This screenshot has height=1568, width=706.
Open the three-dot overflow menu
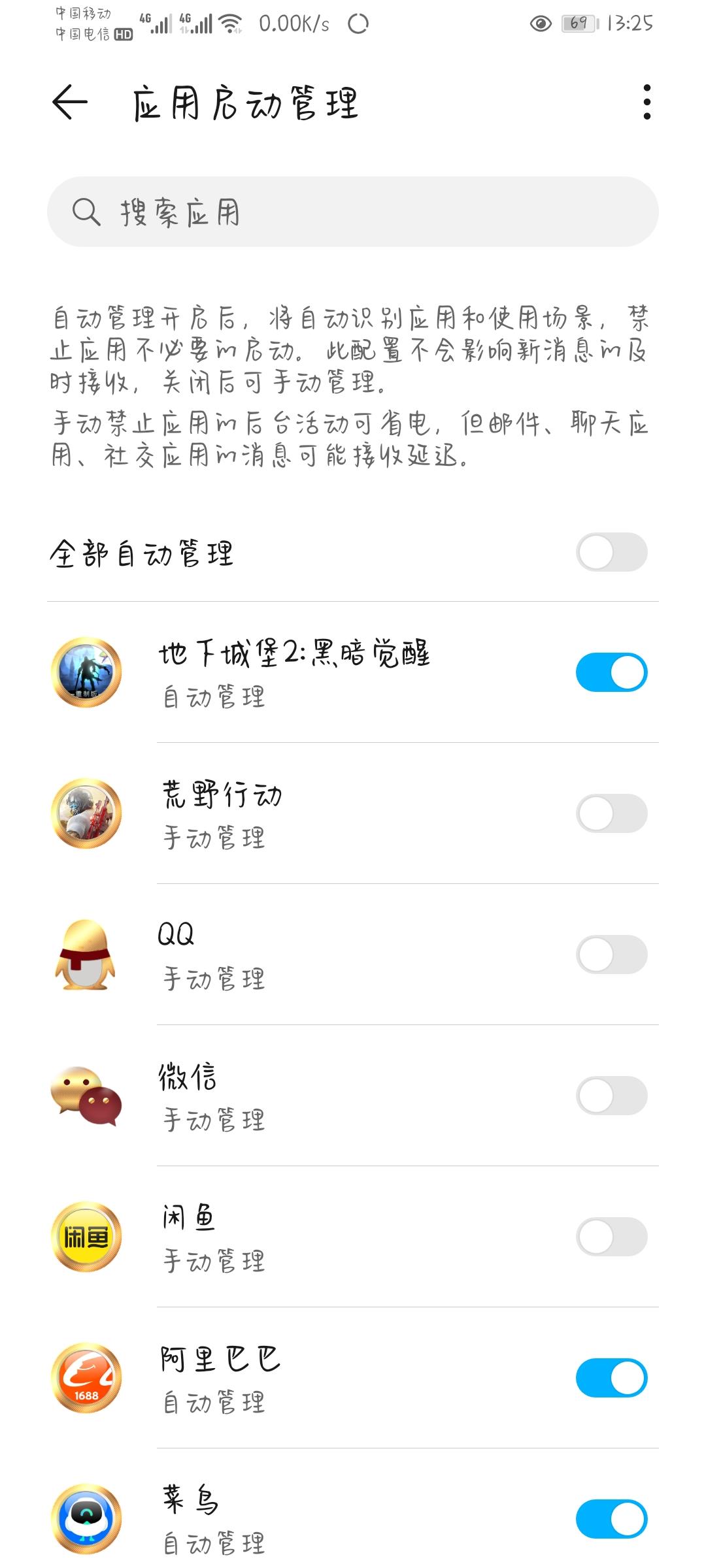click(647, 103)
